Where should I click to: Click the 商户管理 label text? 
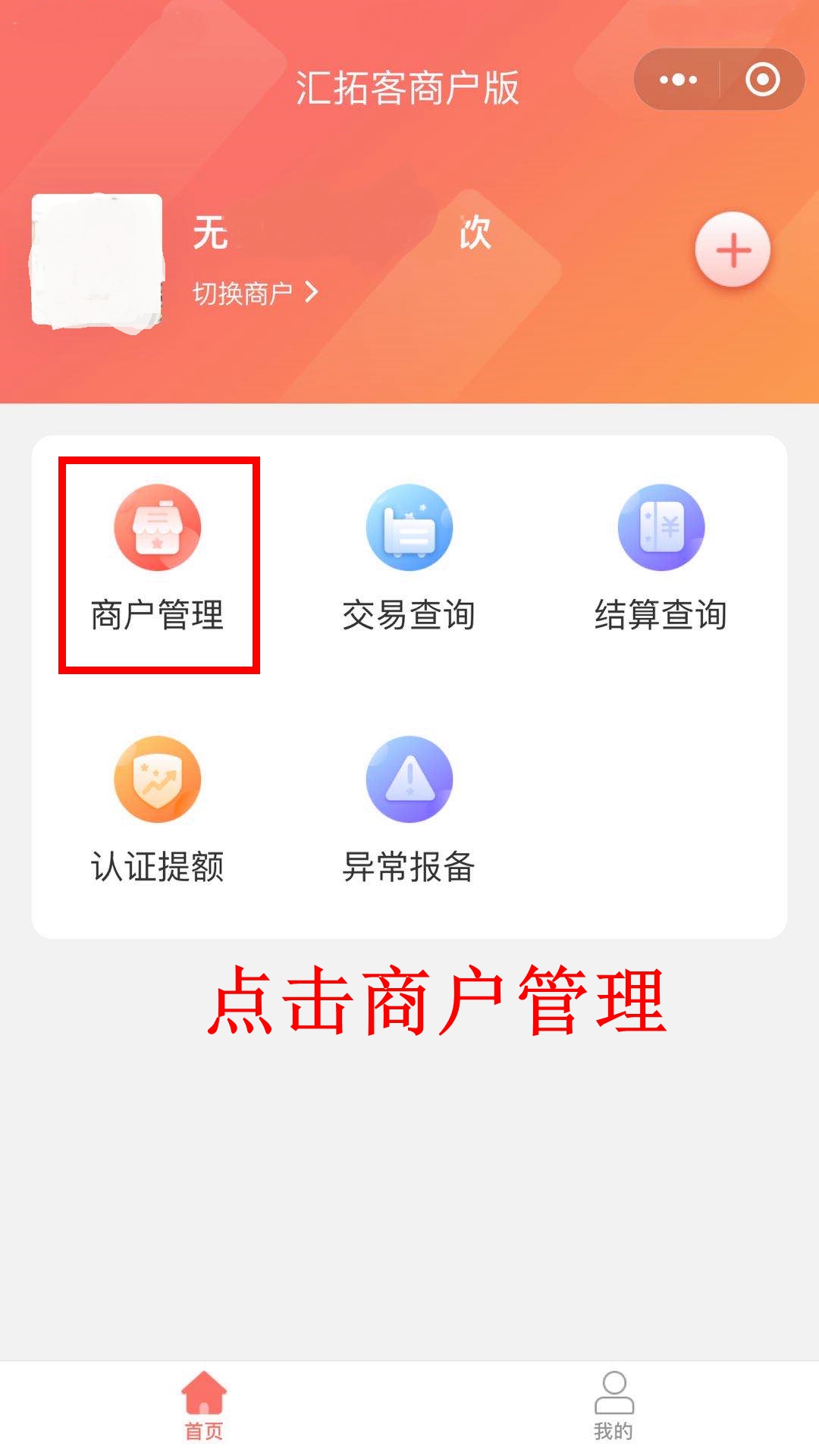(x=157, y=616)
